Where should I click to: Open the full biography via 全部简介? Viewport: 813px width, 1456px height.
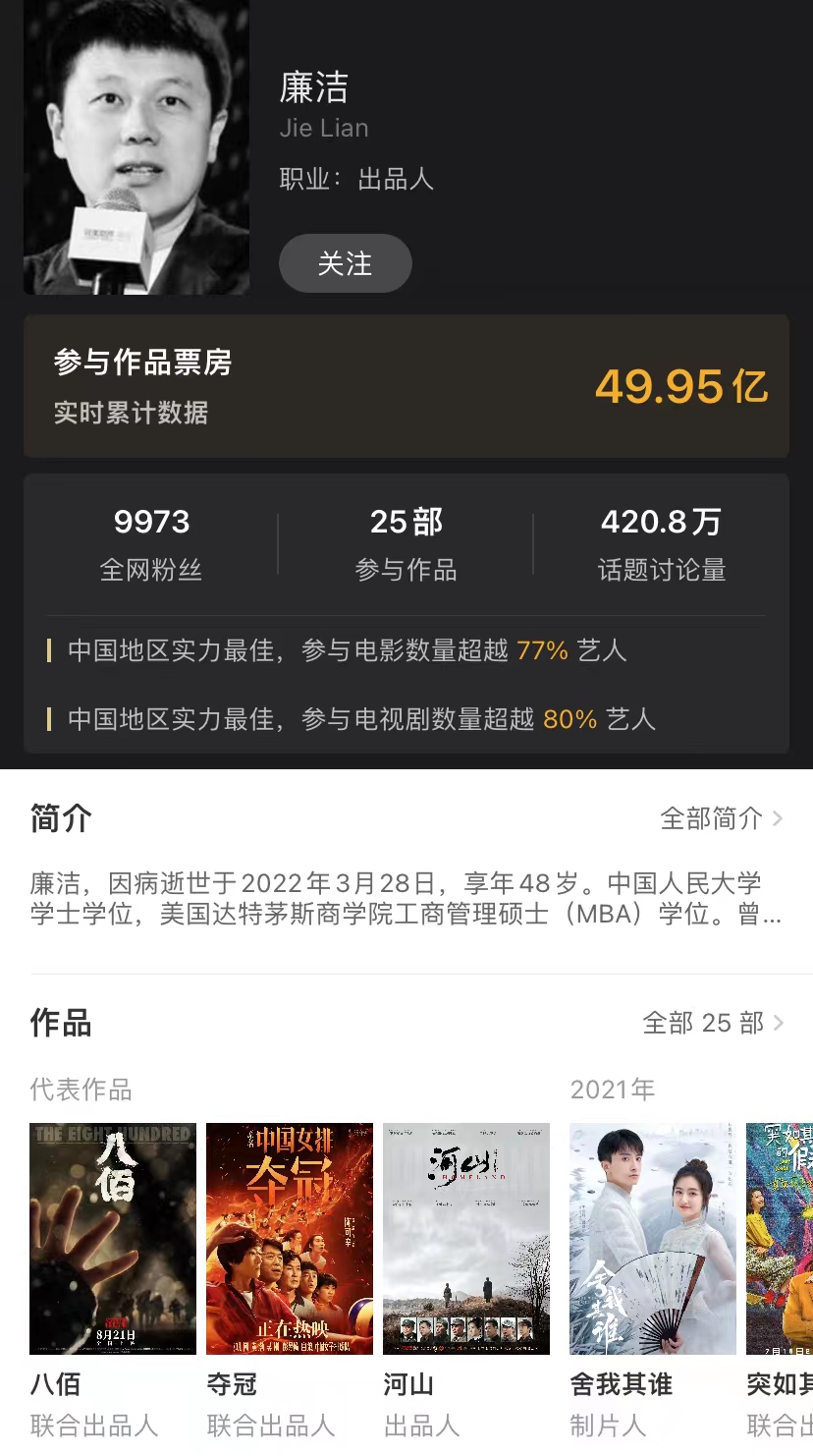721,818
